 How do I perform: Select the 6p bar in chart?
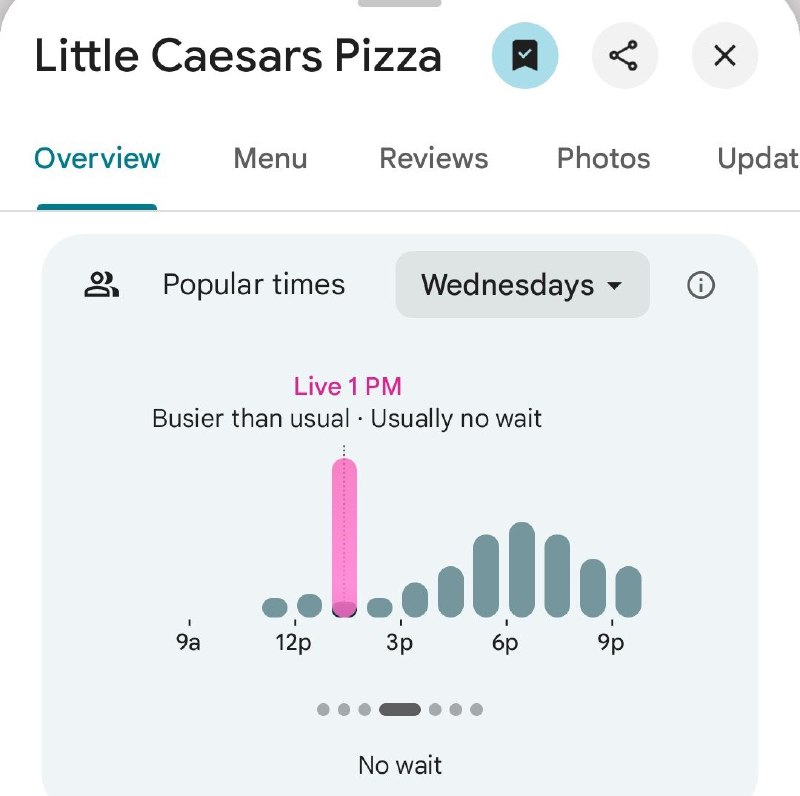click(522, 570)
